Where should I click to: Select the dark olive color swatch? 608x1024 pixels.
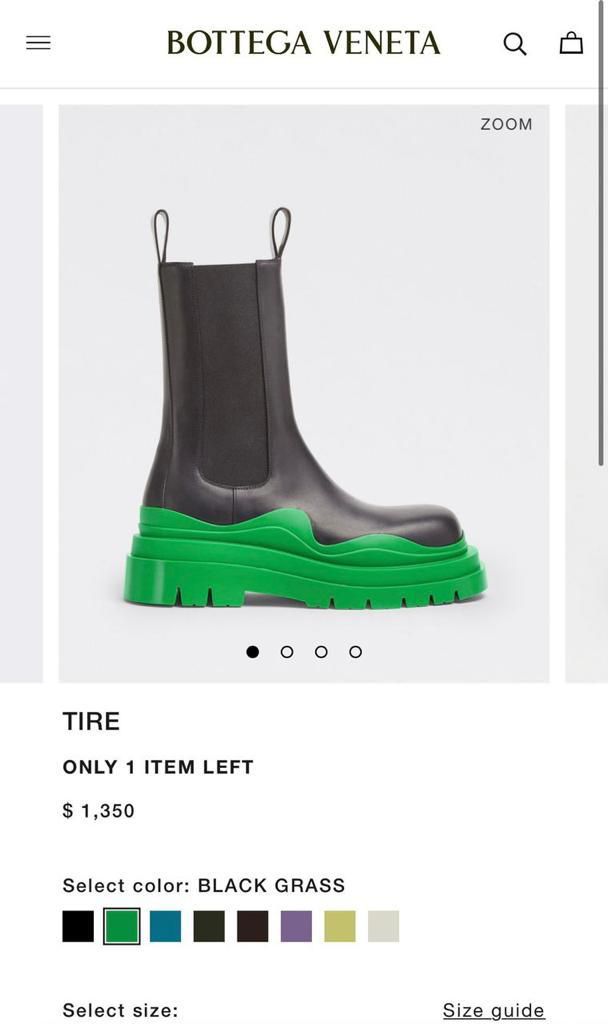click(209, 926)
